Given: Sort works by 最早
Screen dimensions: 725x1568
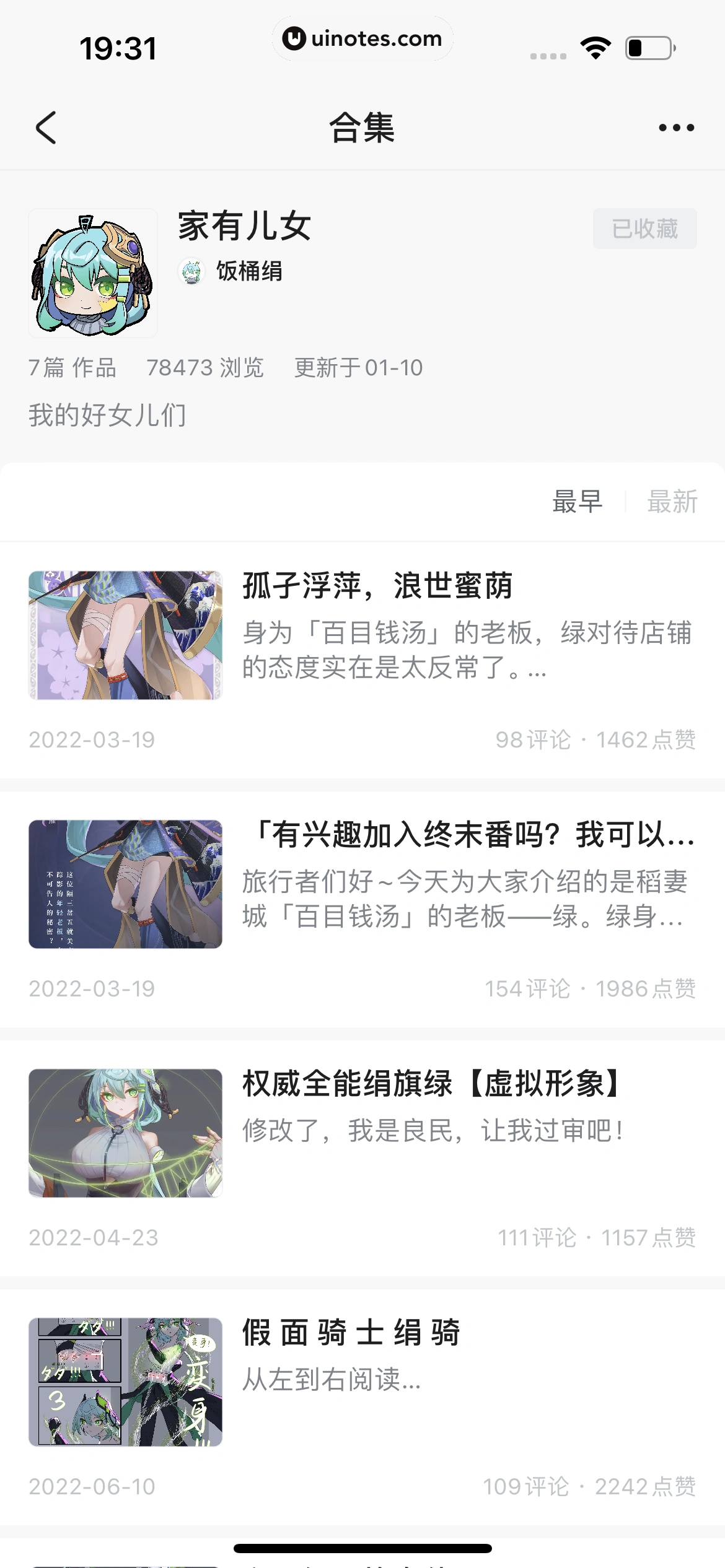Looking at the screenshot, I should [577, 502].
